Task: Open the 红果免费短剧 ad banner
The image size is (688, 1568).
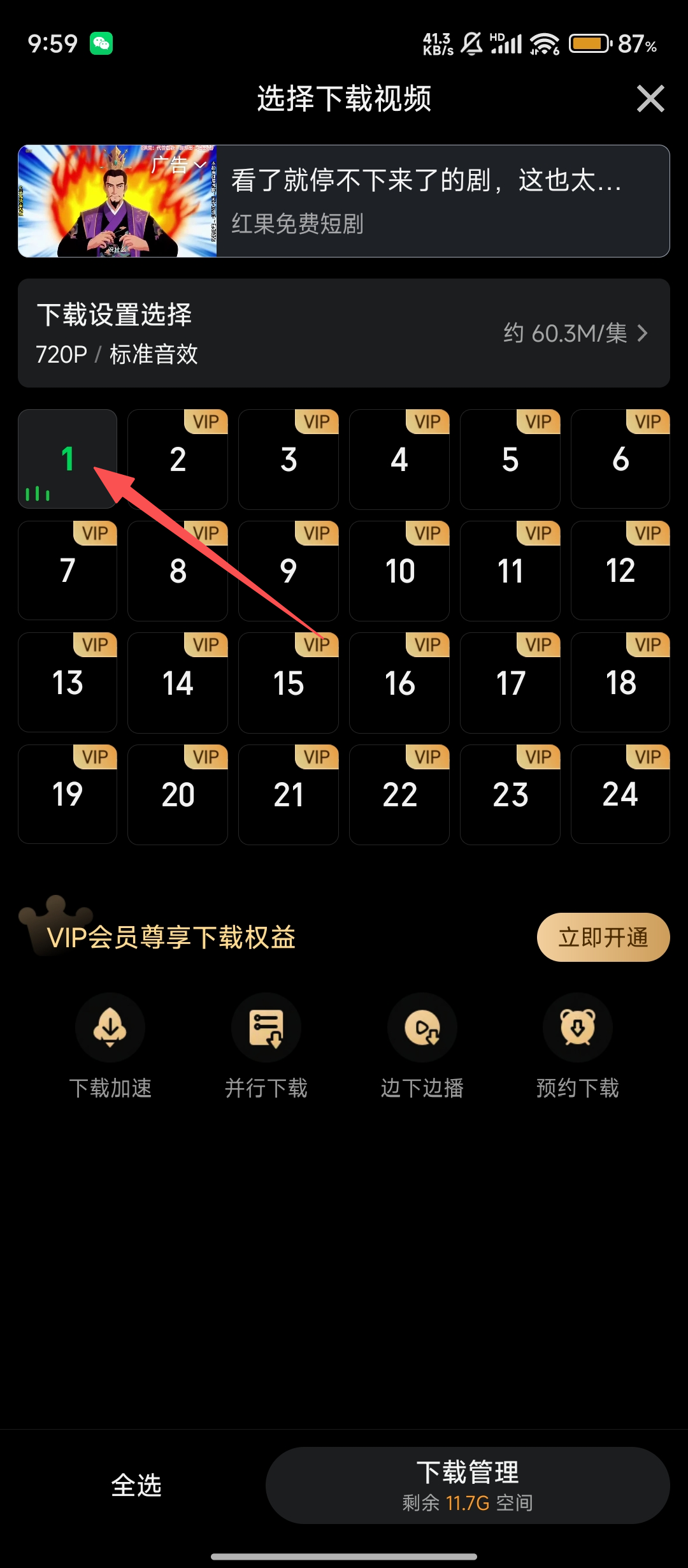Action: (x=440, y=201)
